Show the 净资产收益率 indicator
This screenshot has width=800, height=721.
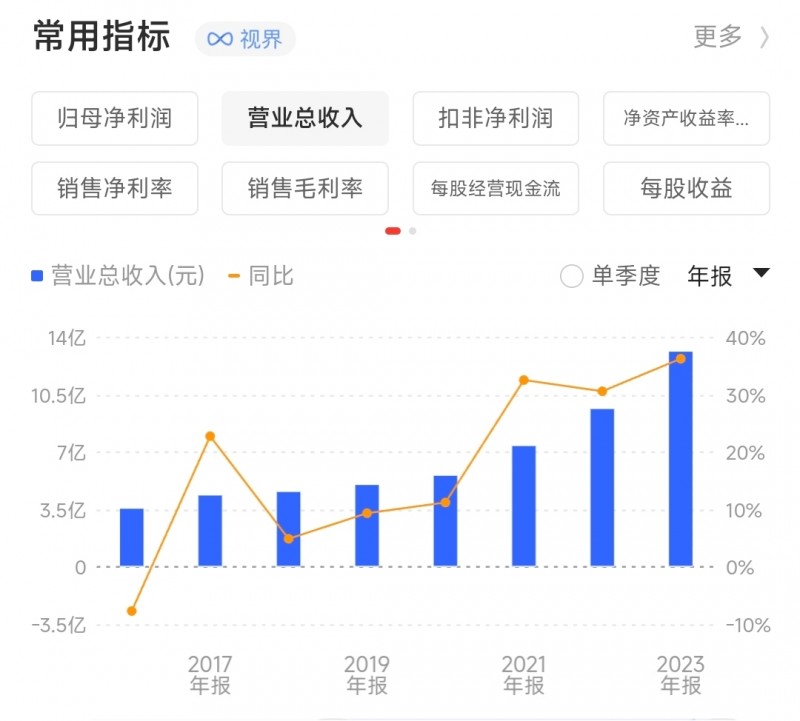click(x=686, y=118)
